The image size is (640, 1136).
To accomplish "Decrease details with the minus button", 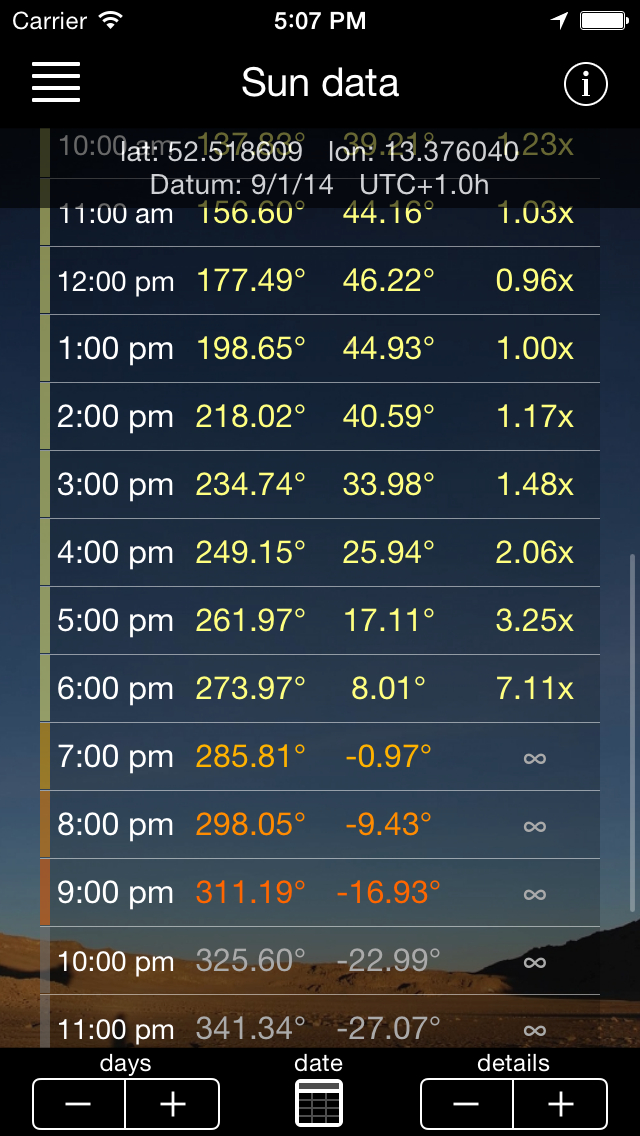I will (466, 1104).
